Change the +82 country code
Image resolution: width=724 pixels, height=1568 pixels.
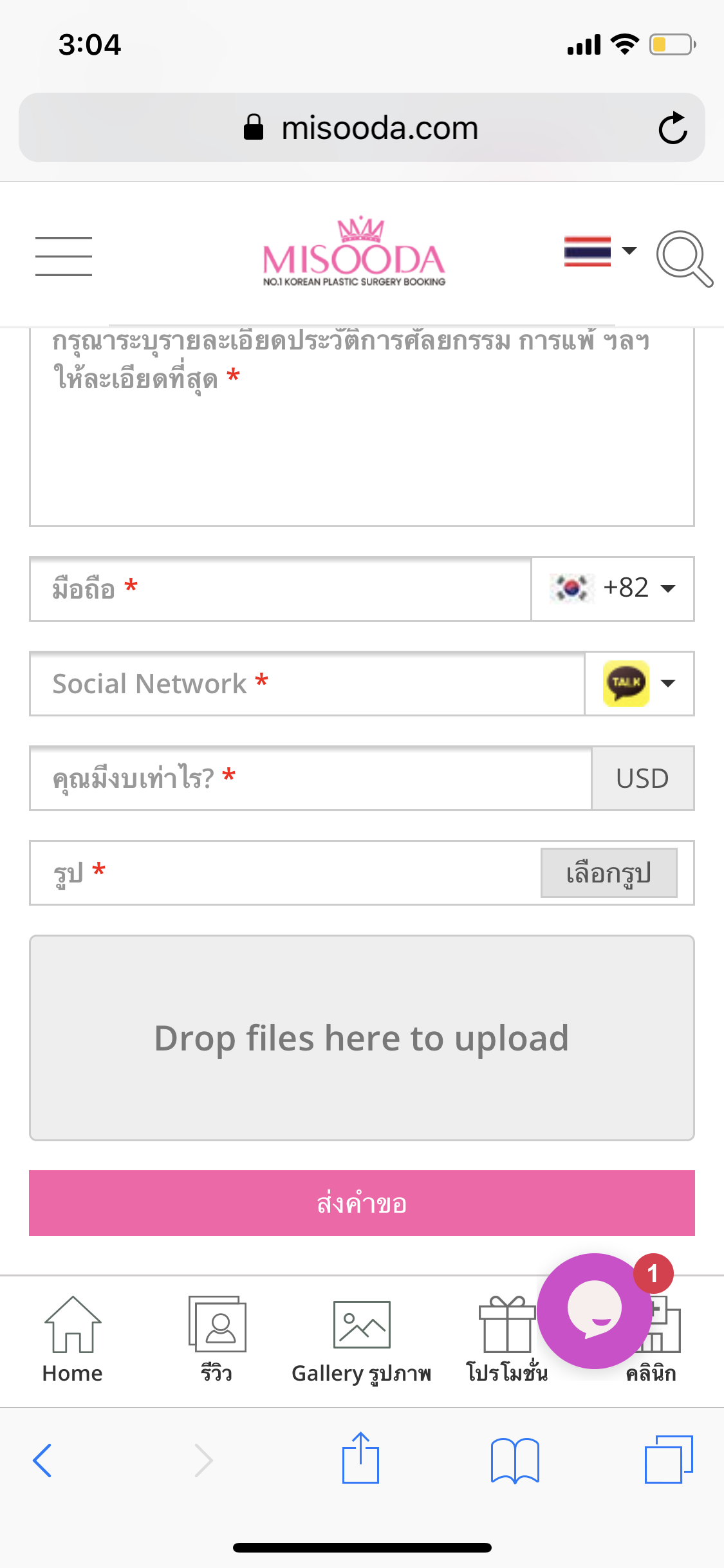coord(613,589)
